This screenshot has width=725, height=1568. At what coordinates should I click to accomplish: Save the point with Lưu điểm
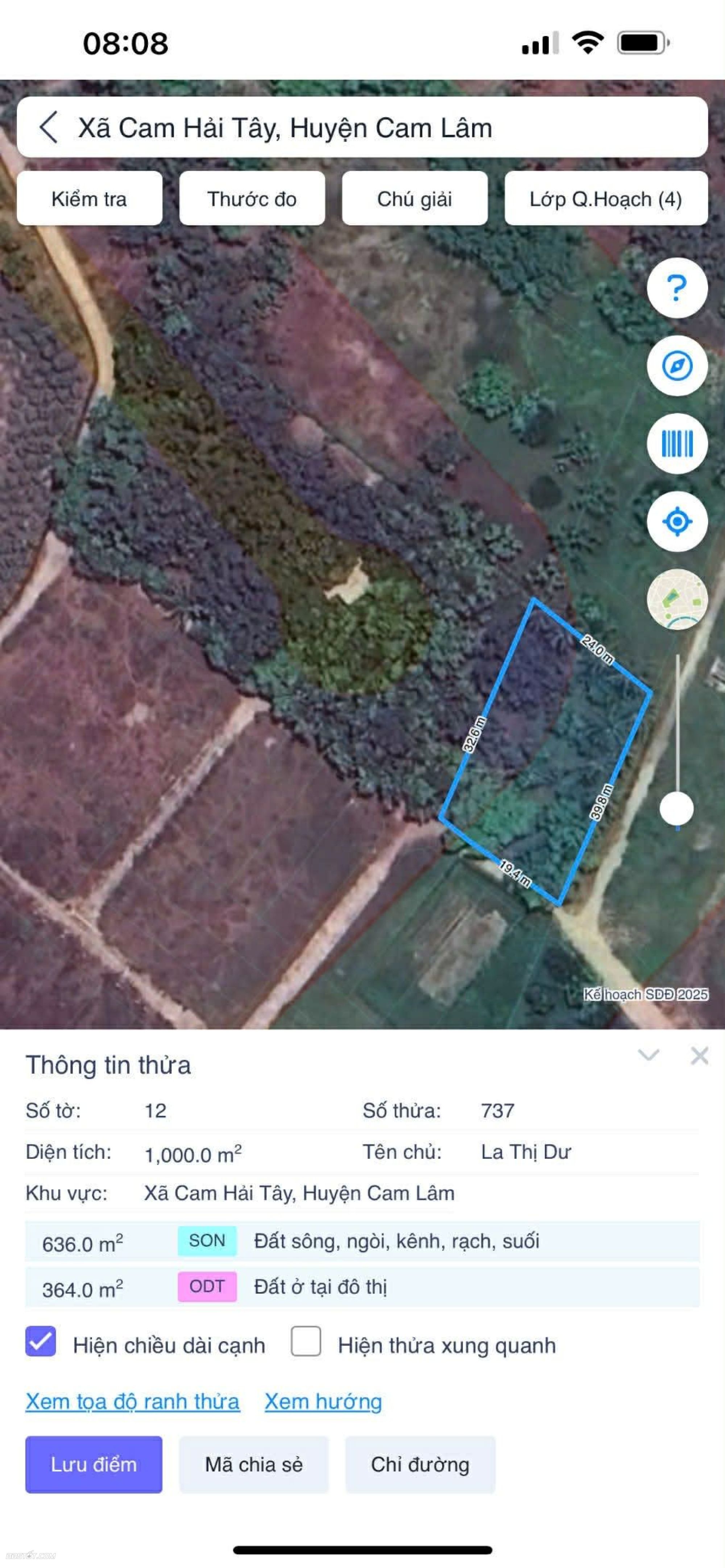94,1464
